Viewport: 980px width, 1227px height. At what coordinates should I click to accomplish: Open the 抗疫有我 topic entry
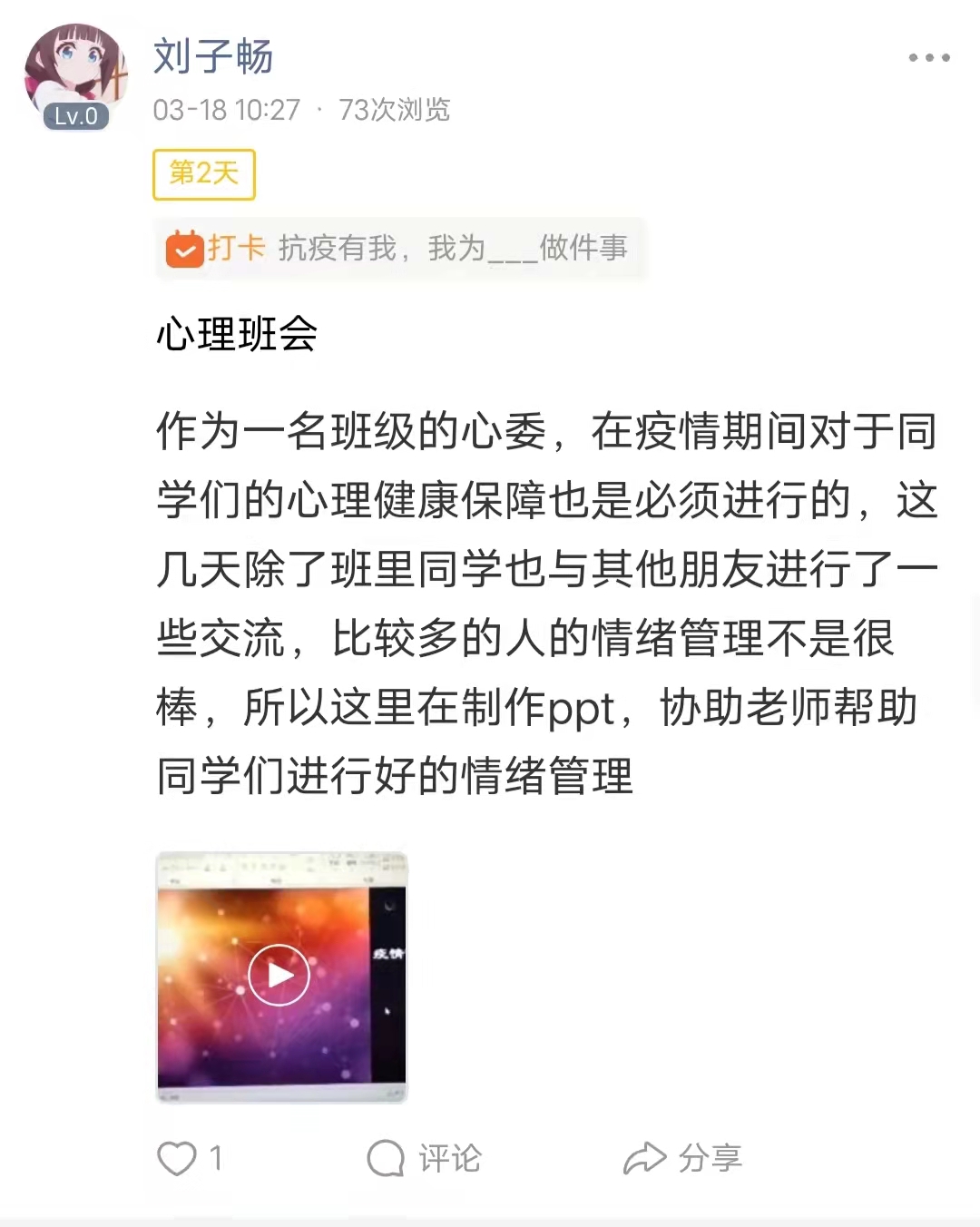[454, 249]
